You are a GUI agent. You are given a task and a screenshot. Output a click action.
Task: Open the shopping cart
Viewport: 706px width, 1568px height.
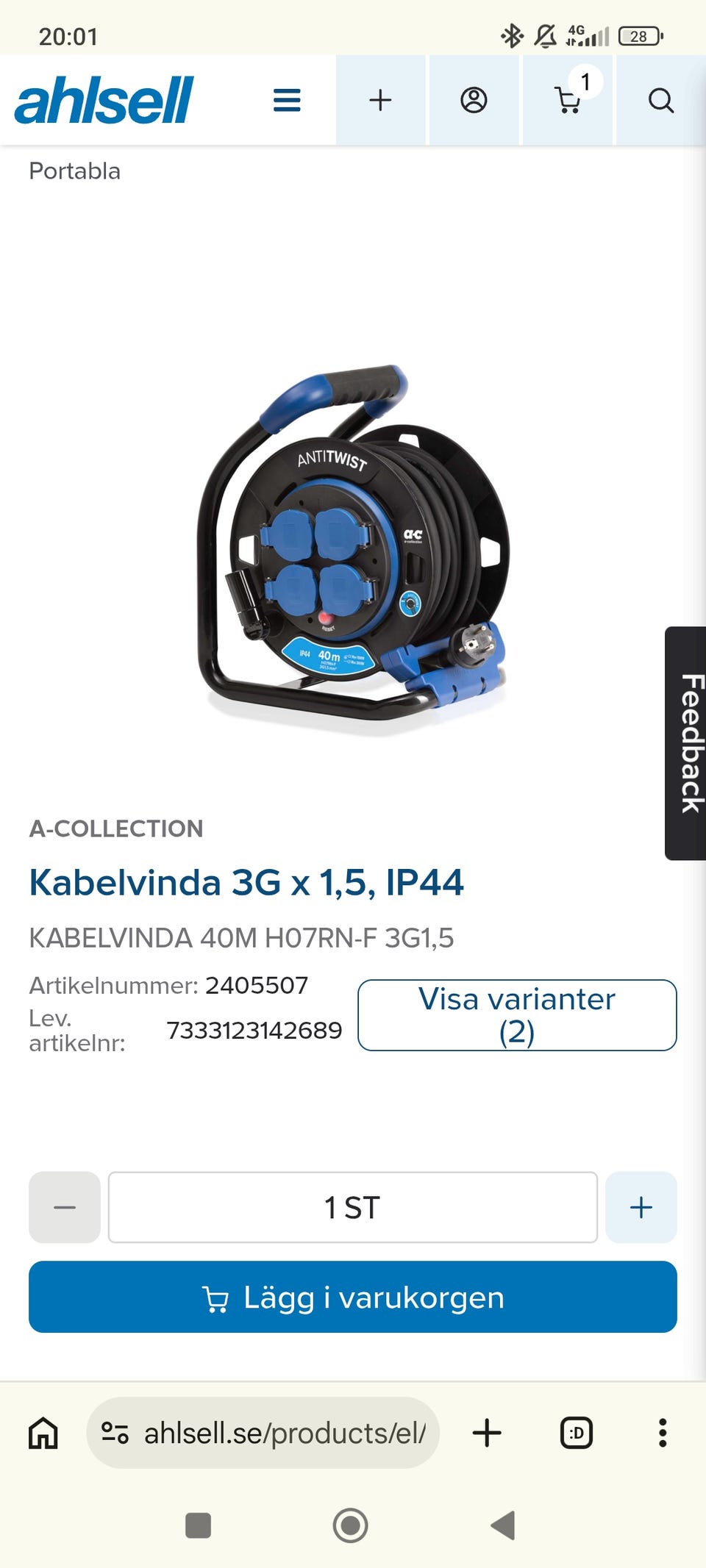(x=567, y=100)
